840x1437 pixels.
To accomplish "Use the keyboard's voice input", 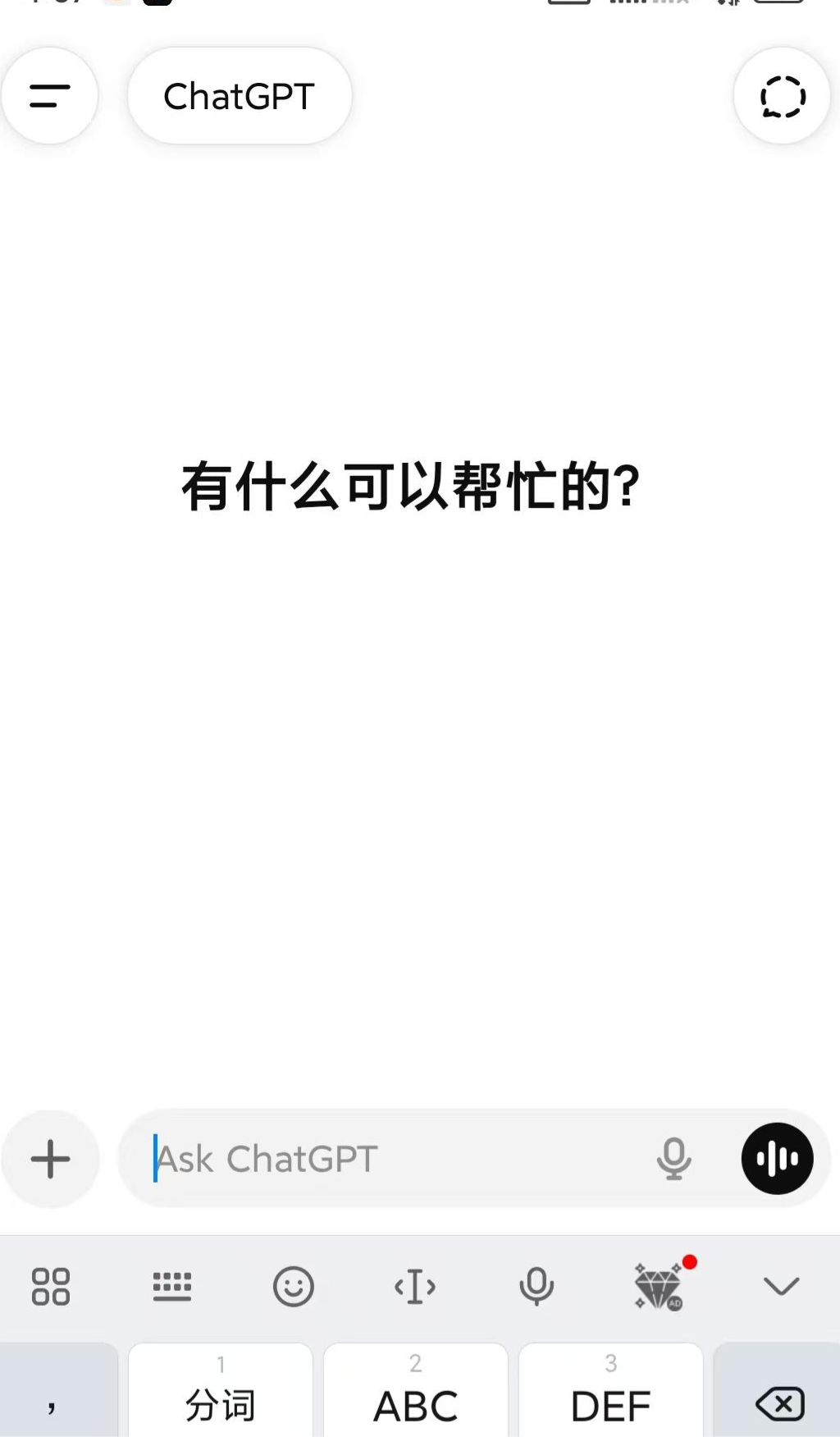I will [x=536, y=1286].
